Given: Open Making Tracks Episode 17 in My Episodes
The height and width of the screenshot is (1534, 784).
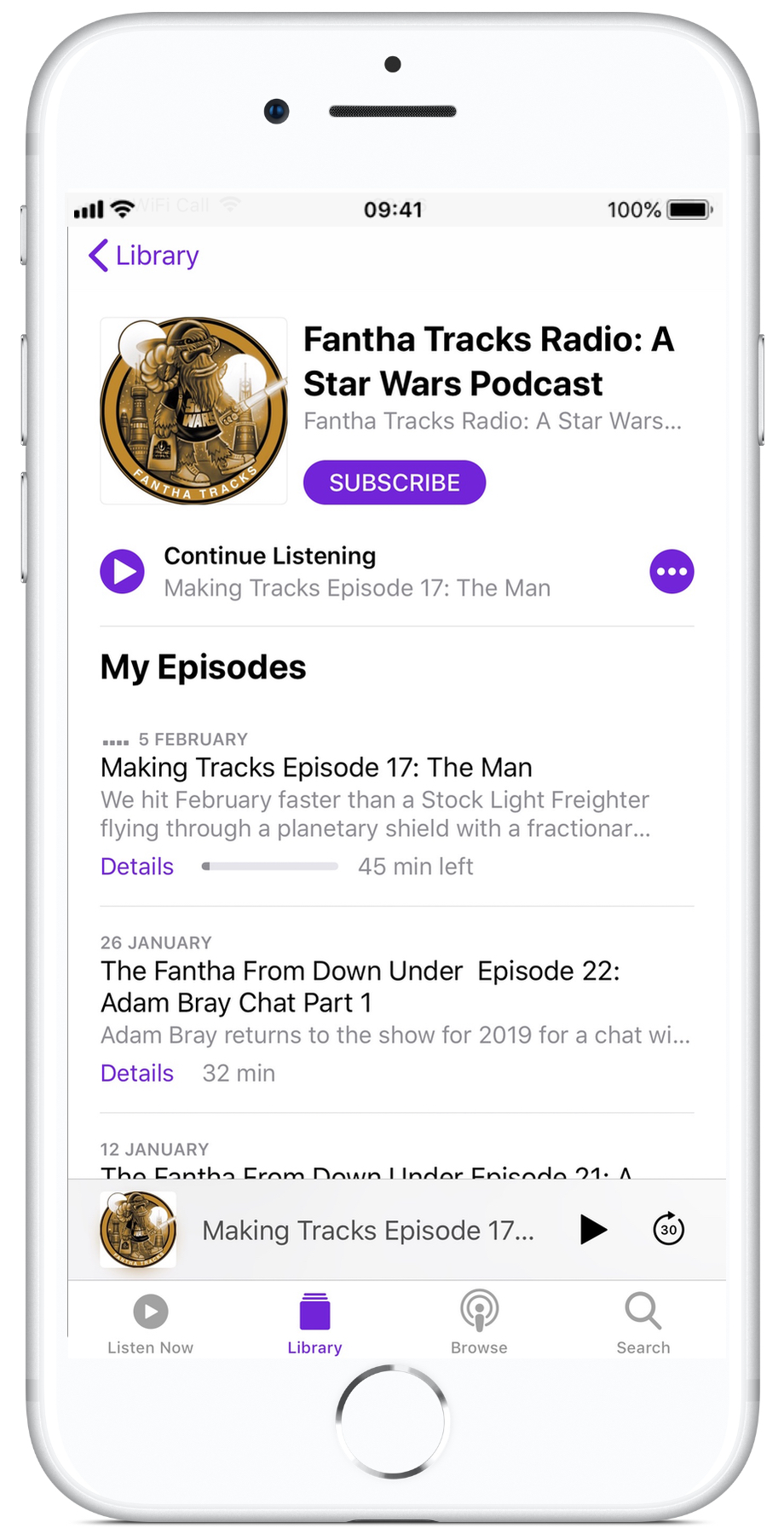Looking at the screenshot, I should pyautogui.click(x=316, y=768).
